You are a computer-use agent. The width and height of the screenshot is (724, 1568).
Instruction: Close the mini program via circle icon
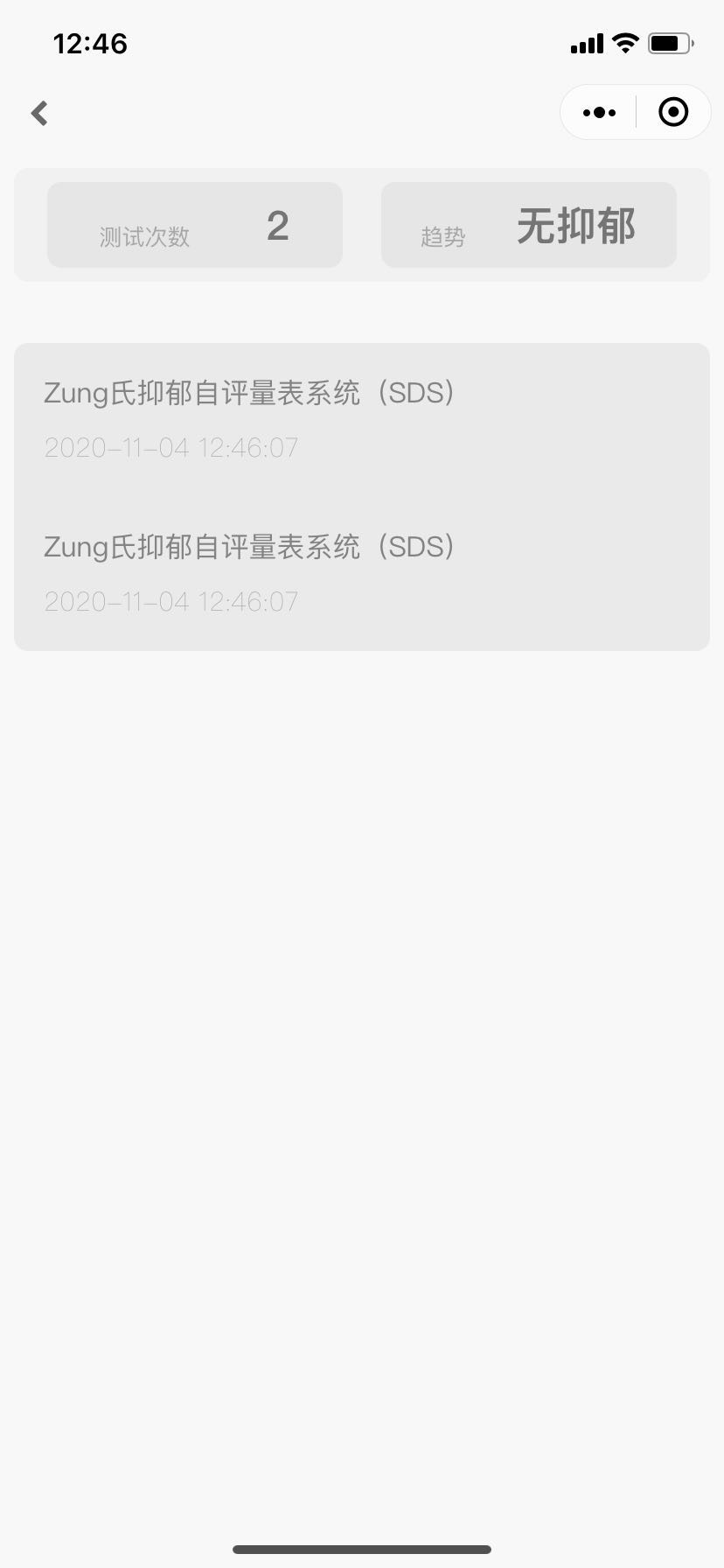[672, 112]
